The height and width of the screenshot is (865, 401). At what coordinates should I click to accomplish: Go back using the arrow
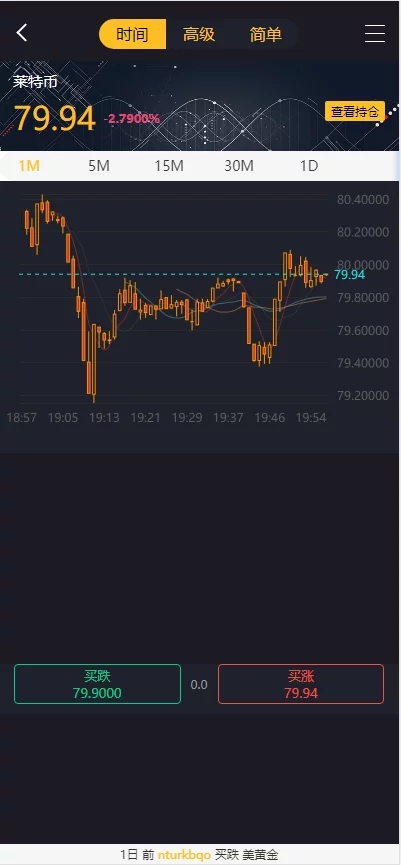pos(22,33)
